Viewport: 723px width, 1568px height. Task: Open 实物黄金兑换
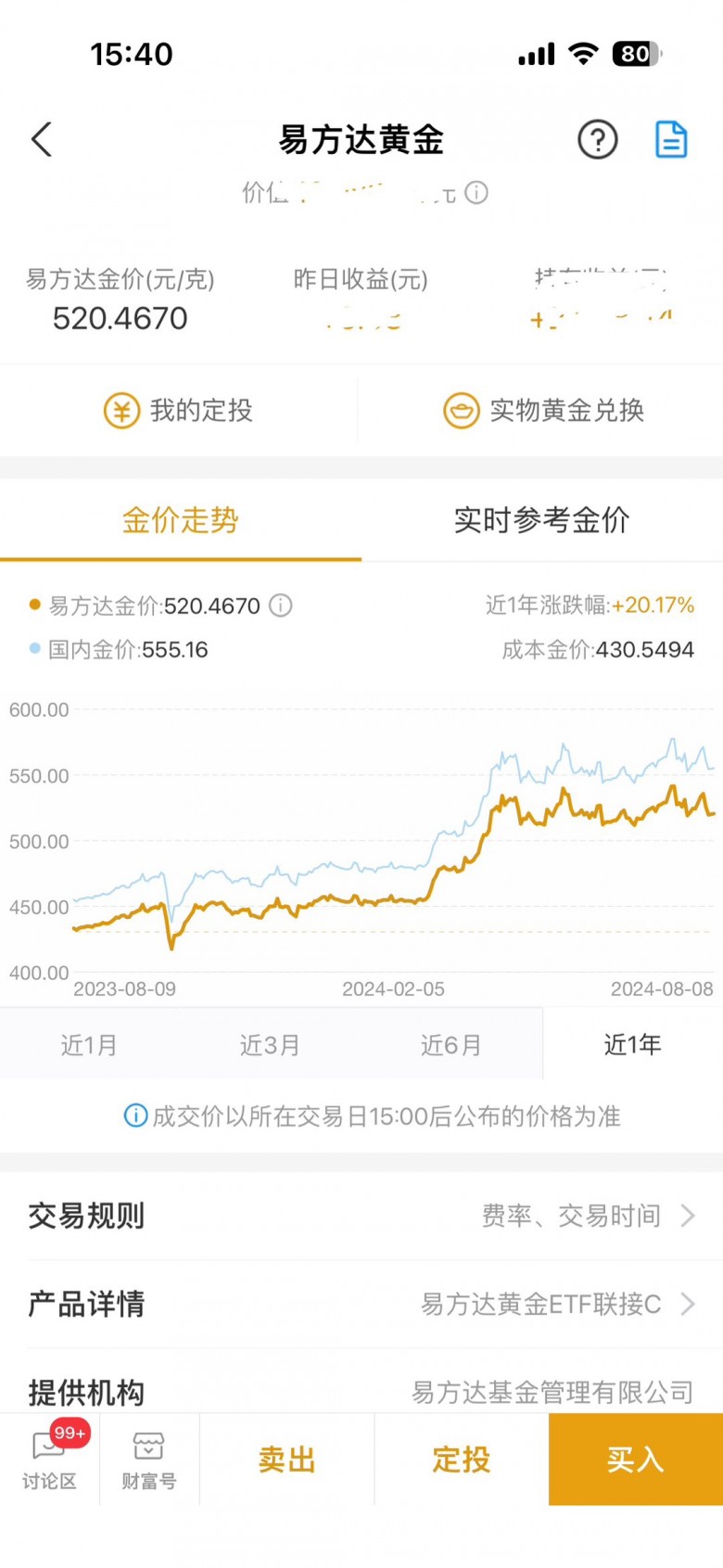tap(543, 410)
